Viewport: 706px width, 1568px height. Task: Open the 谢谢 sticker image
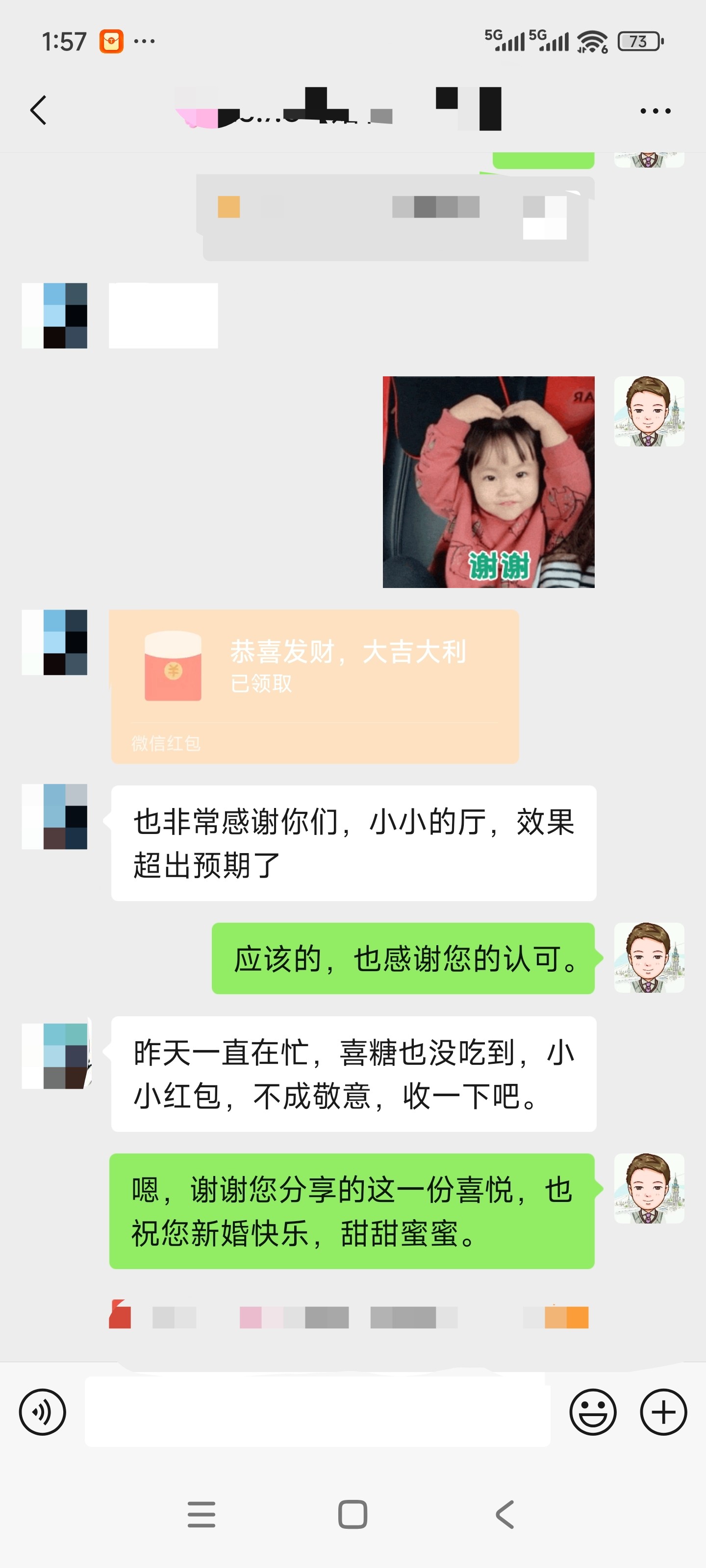(x=488, y=482)
